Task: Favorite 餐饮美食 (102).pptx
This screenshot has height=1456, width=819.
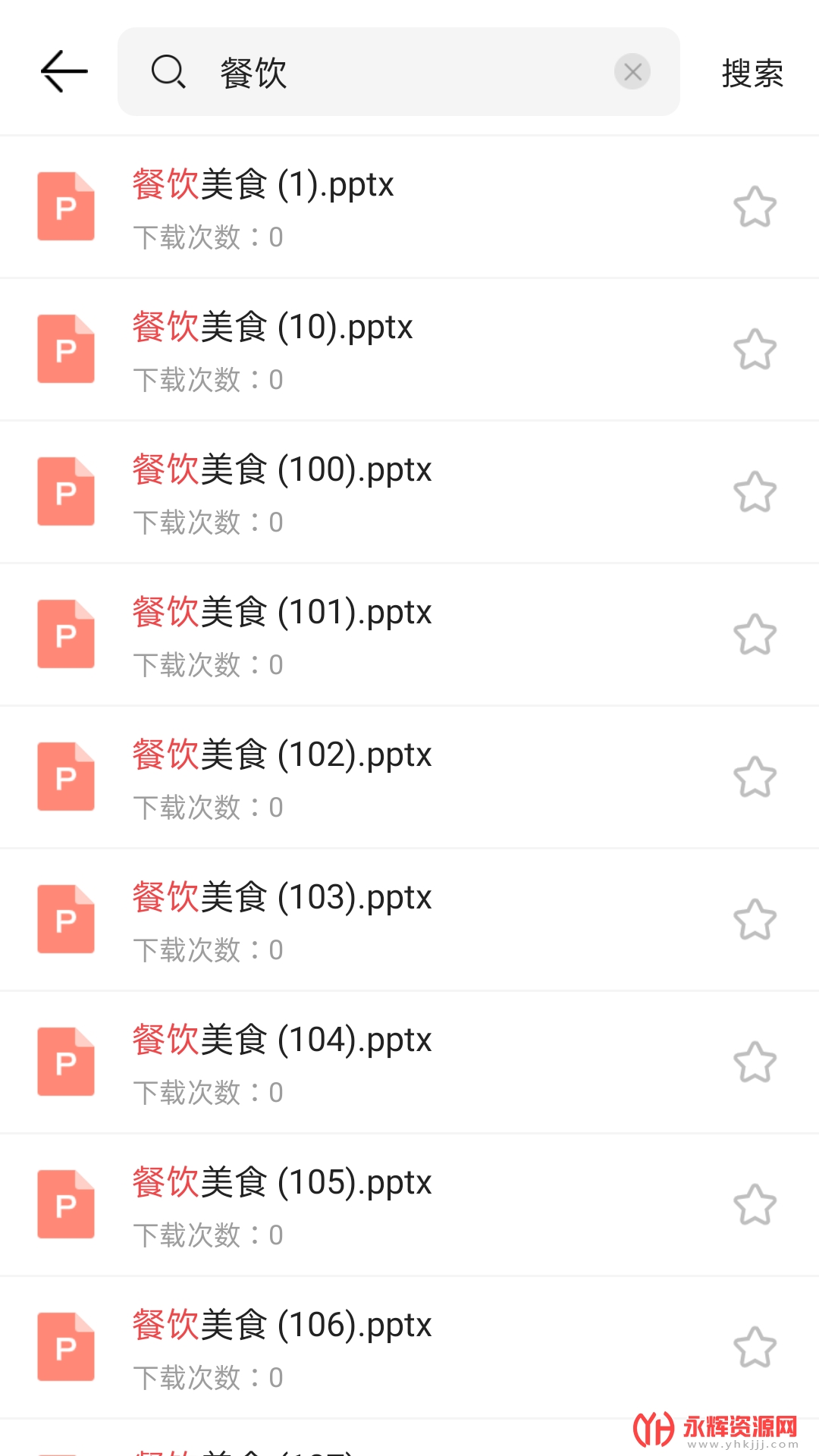Action: (x=755, y=777)
